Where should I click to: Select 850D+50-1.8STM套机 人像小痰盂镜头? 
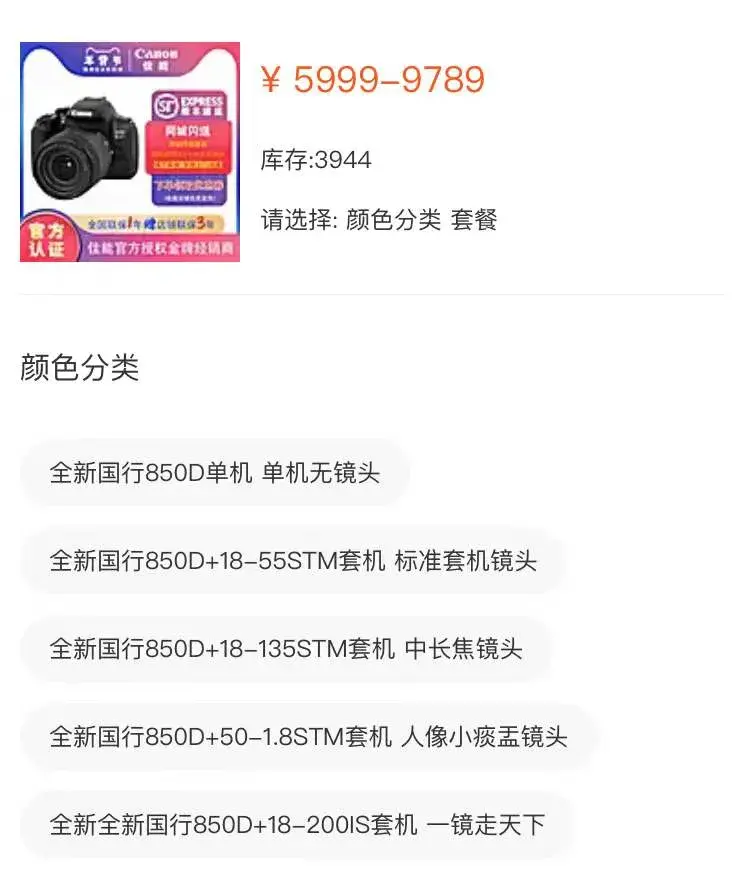click(308, 738)
